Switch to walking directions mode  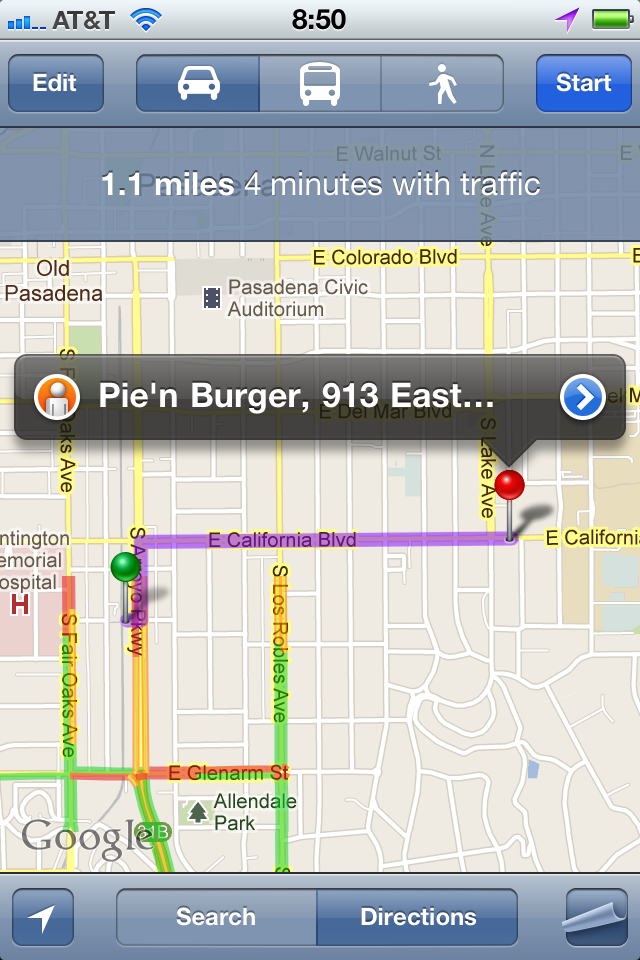(x=442, y=83)
